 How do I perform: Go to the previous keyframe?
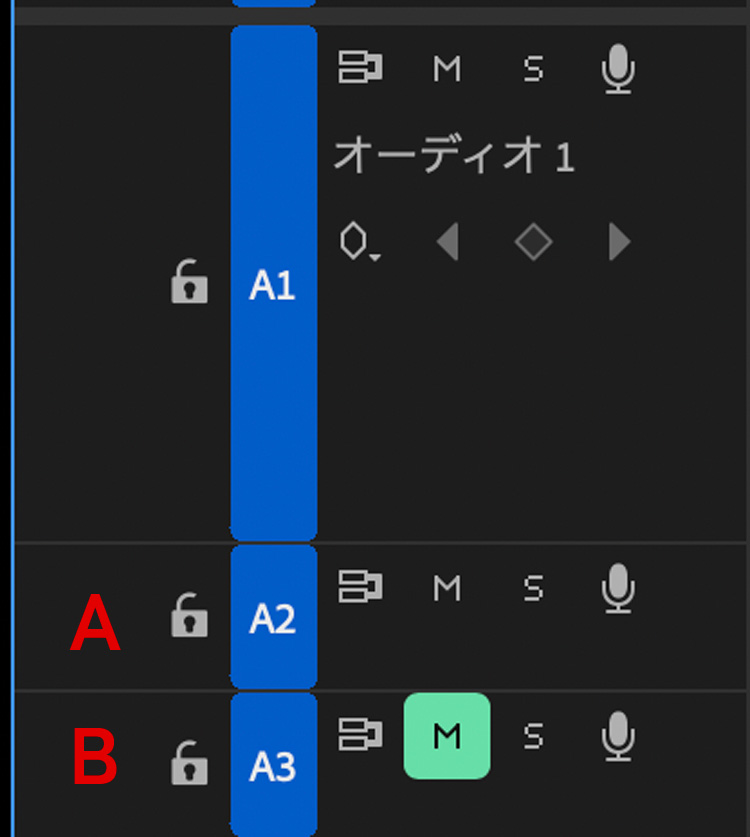pyautogui.click(x=448, y=242)
